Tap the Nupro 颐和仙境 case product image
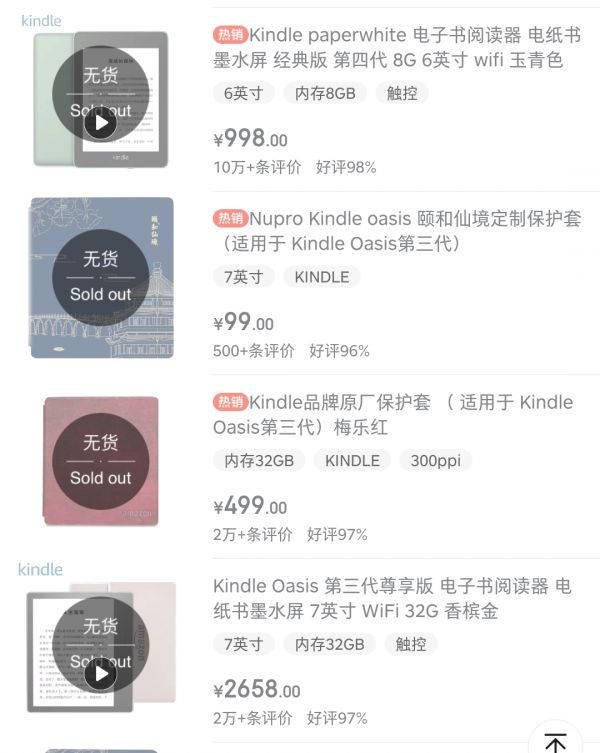The image size is (600, 753). point(100,278)
